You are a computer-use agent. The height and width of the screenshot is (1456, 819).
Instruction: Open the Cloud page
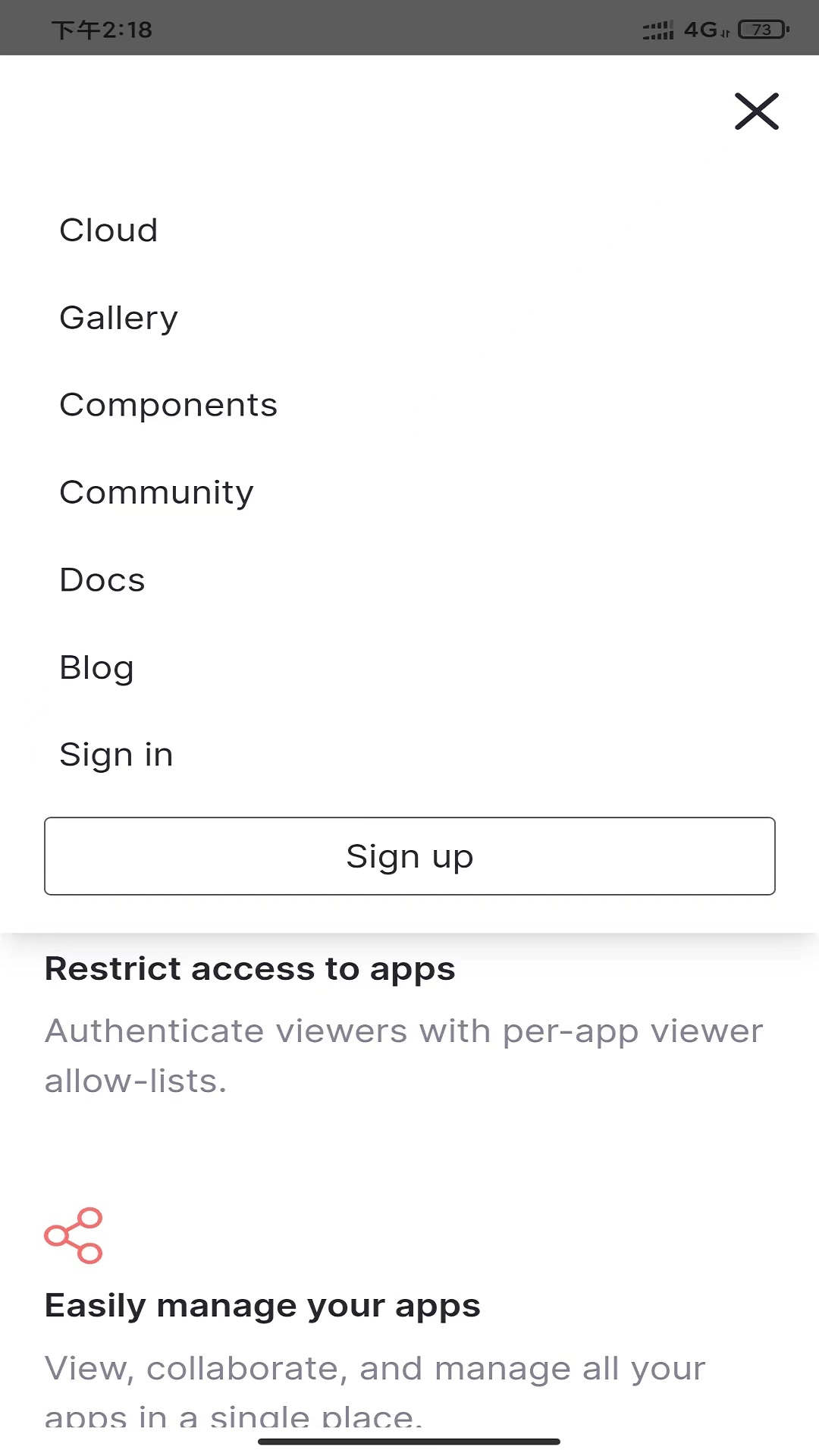(108, 231)
